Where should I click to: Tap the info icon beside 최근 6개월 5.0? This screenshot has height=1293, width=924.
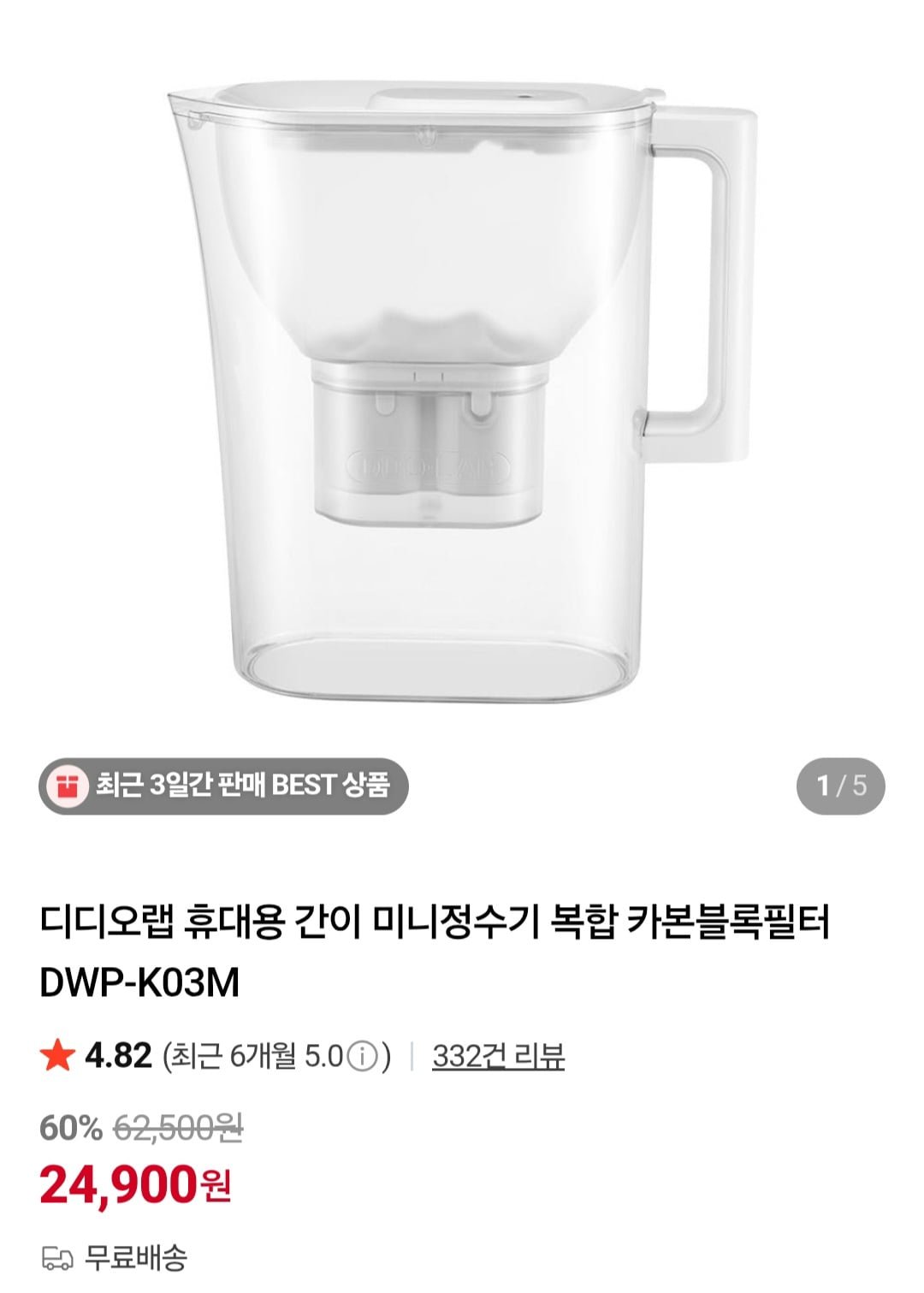tap(363, 1057)
